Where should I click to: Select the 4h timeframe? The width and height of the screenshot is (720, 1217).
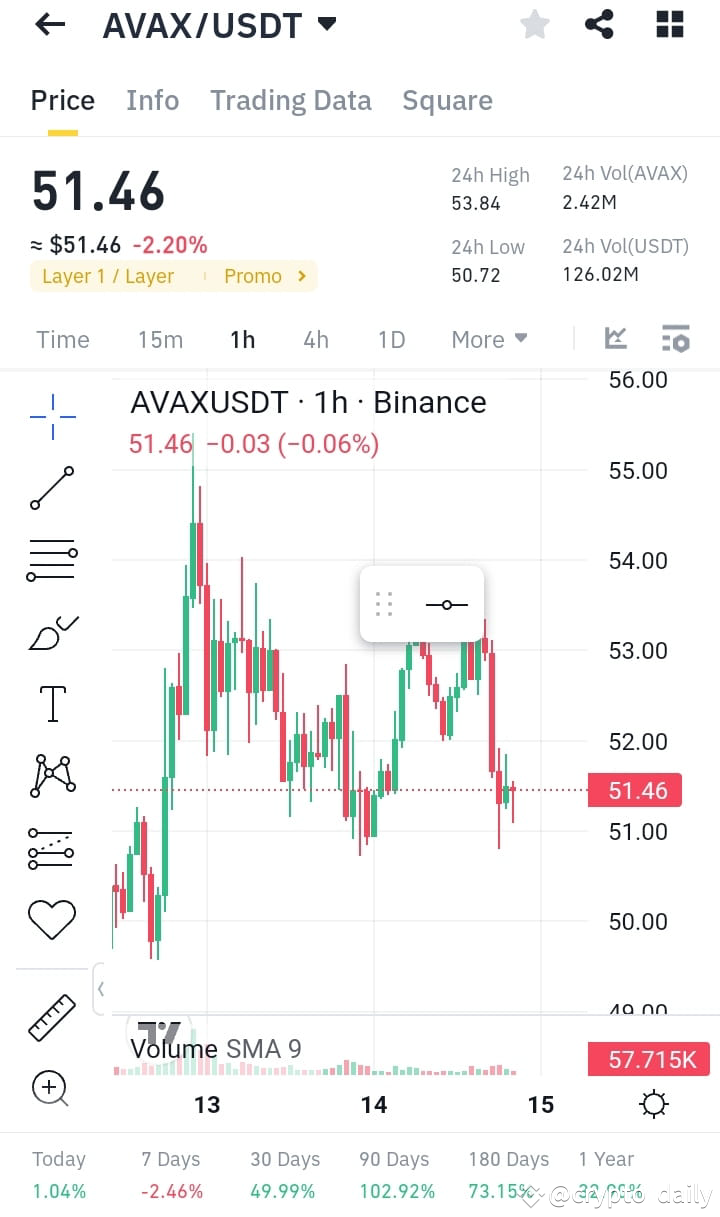pyautogui.click(x=315, y=339)
